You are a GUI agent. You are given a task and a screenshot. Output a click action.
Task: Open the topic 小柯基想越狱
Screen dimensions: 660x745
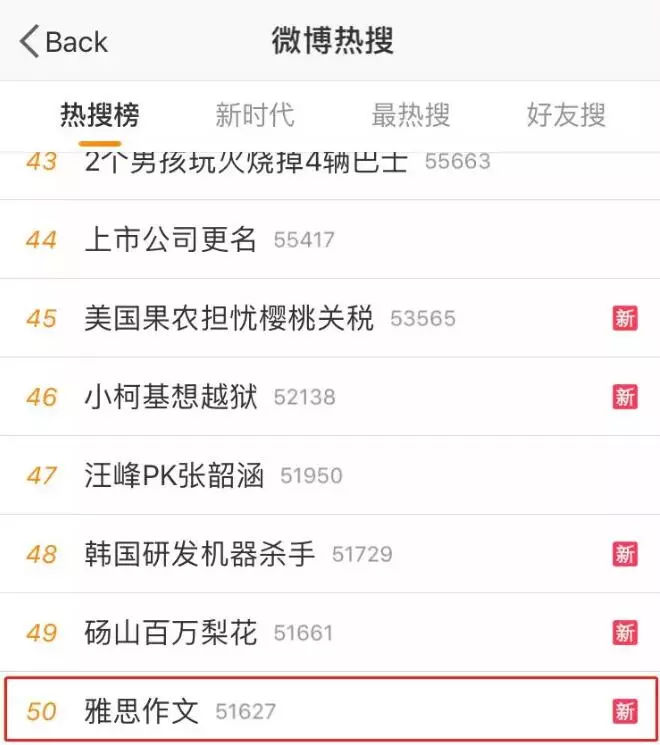coord(171,397)
